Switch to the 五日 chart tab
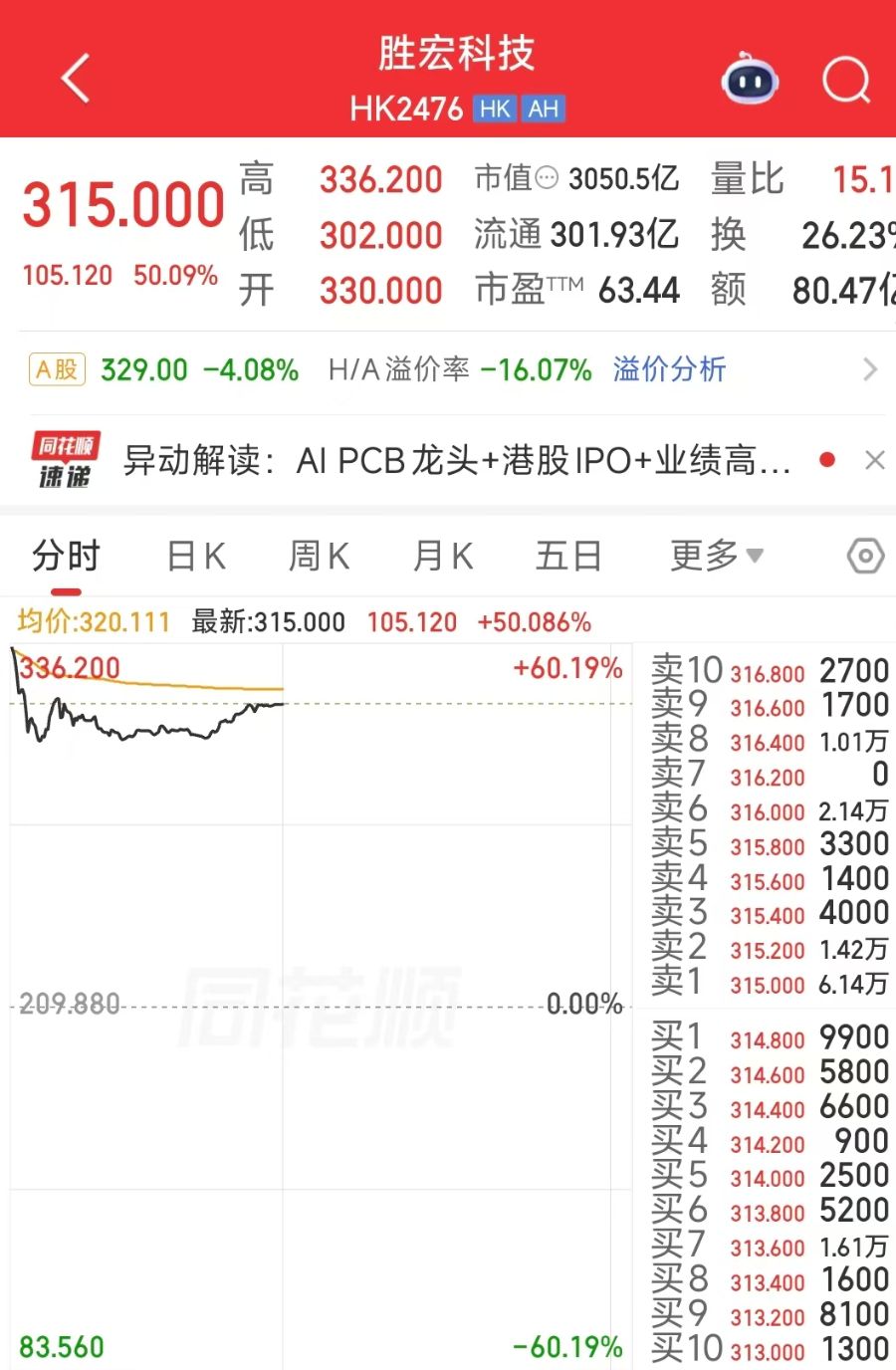This screenshot has width=896, height=1370. pyautogui.click(x=568, y=556)
